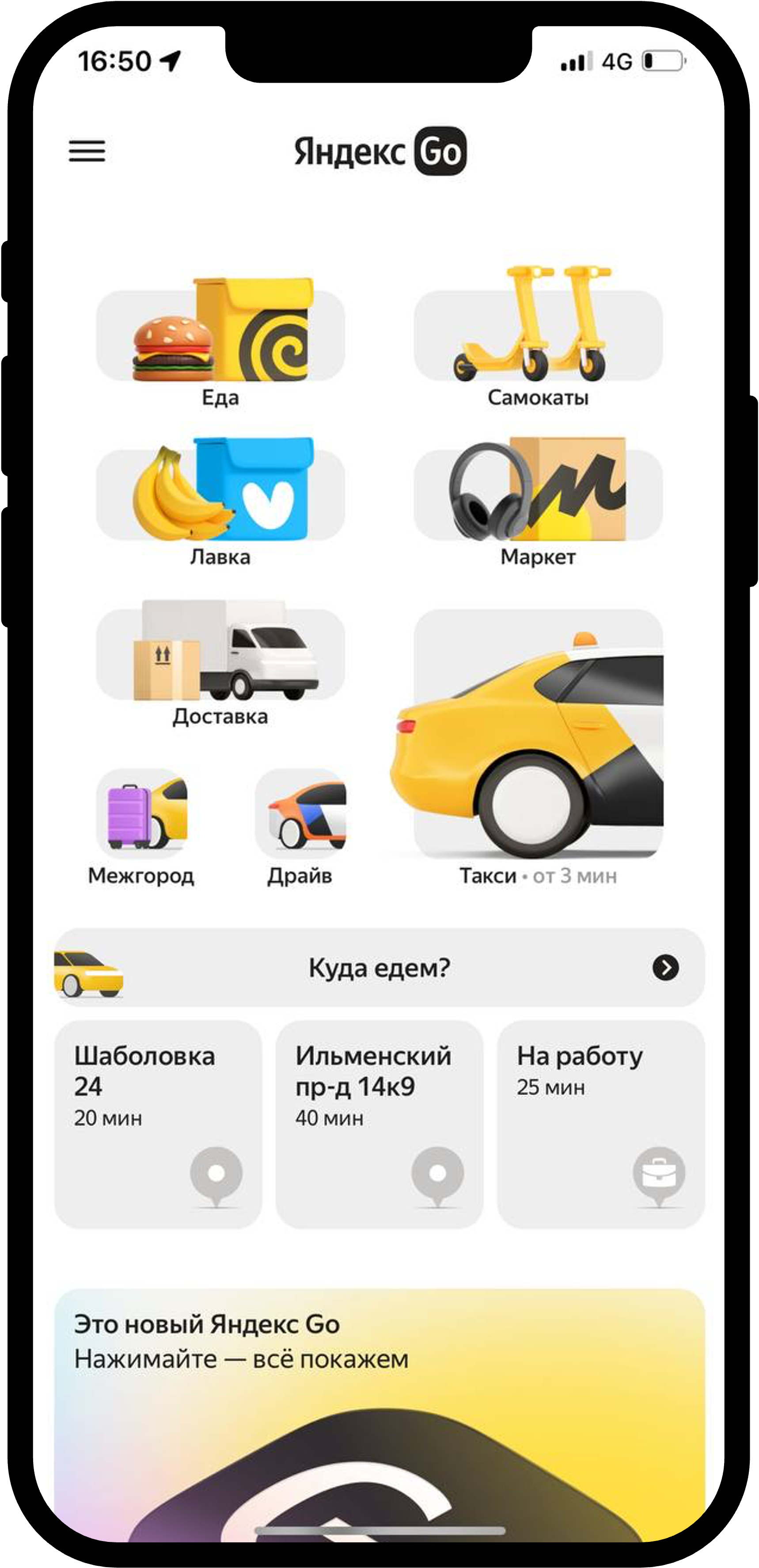Pick the Ильменский пр-д 14к9 destination
Screen dimensions: 759x1568
pos(379,1124)
